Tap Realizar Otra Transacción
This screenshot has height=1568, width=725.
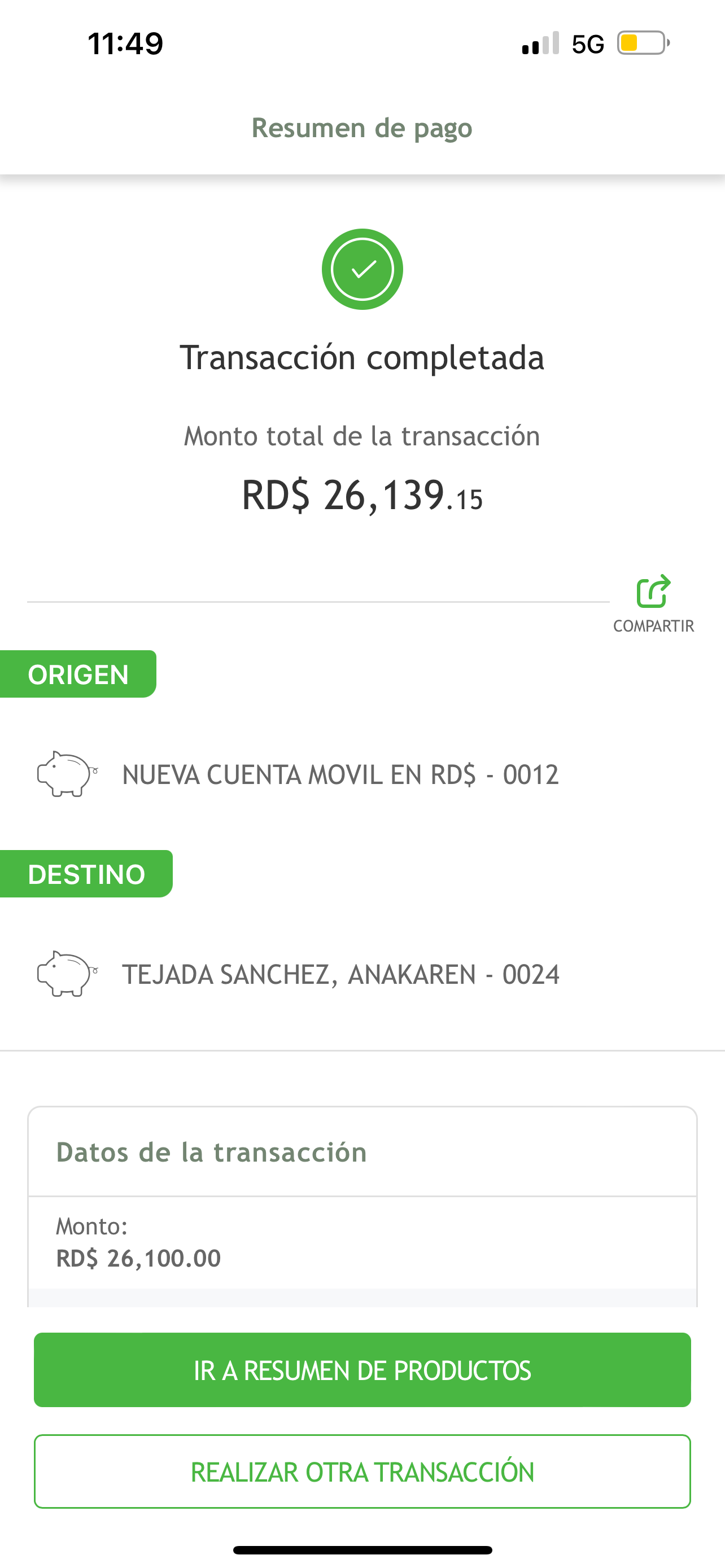(362, 1471)
